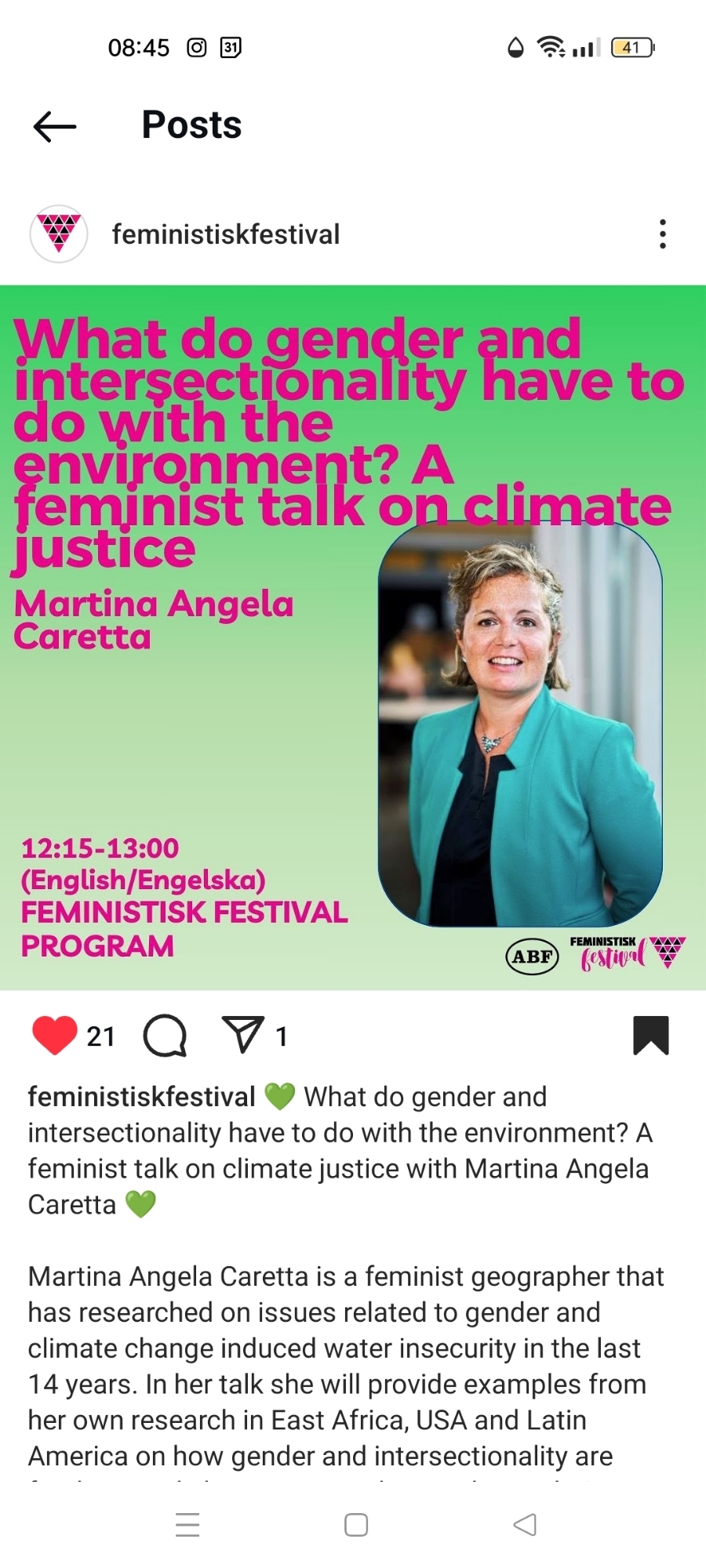This screenshot has width=706, height=1568.
Task: Go back using the top arrow
Action: (x=55, y=126)
